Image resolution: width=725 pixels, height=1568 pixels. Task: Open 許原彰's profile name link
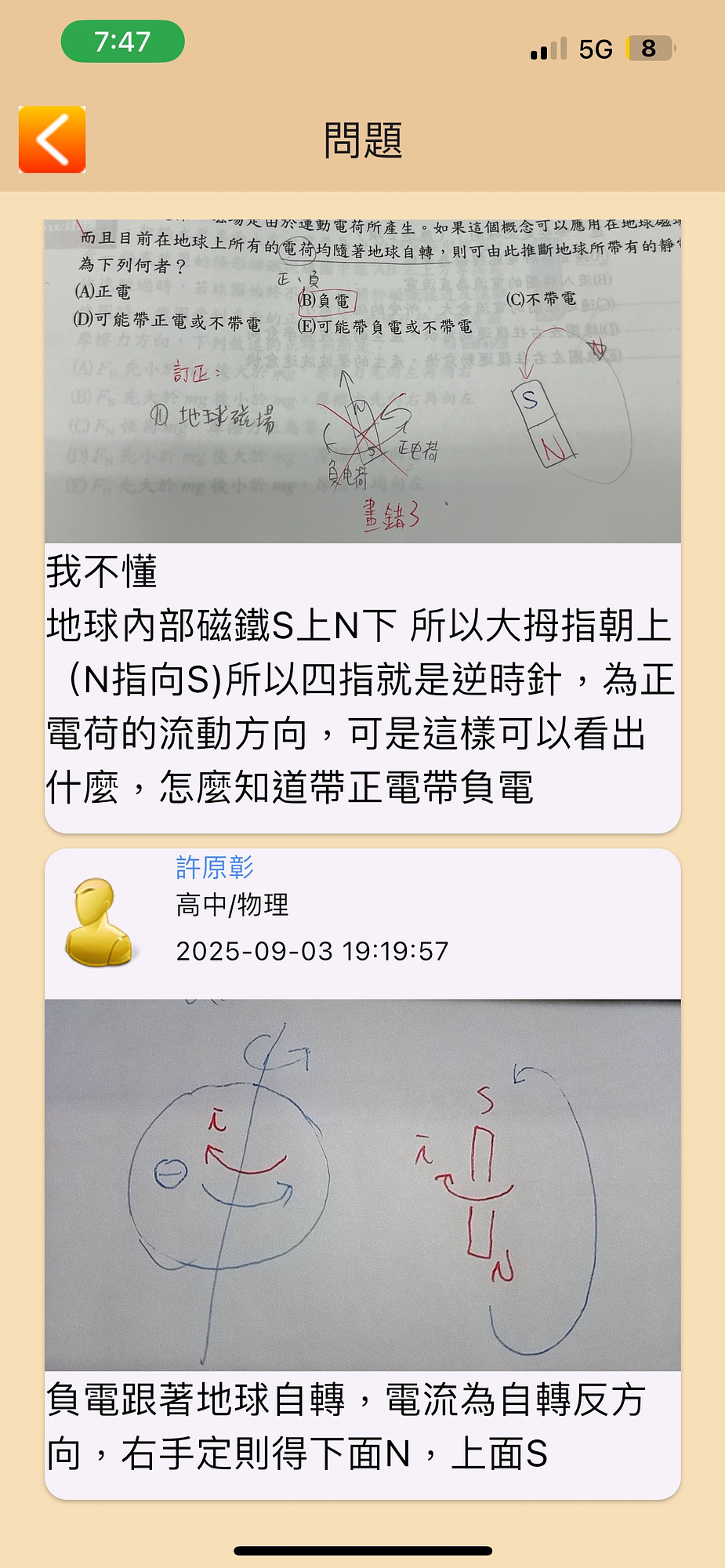click(x=215, y=867)
